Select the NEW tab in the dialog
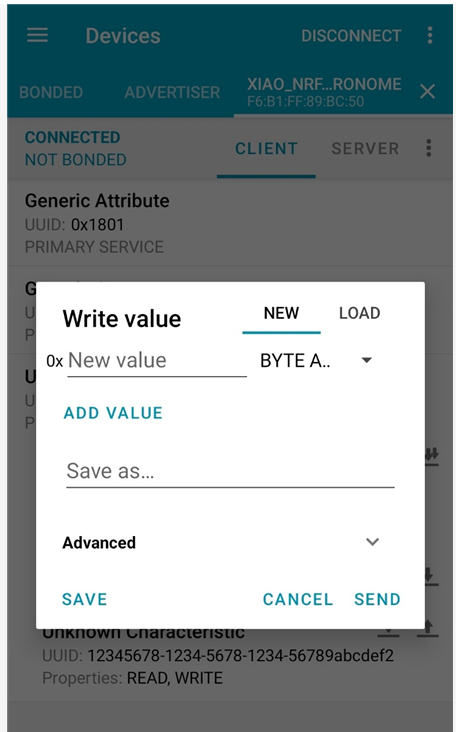The image size is (456, 732). click(281, 313)
